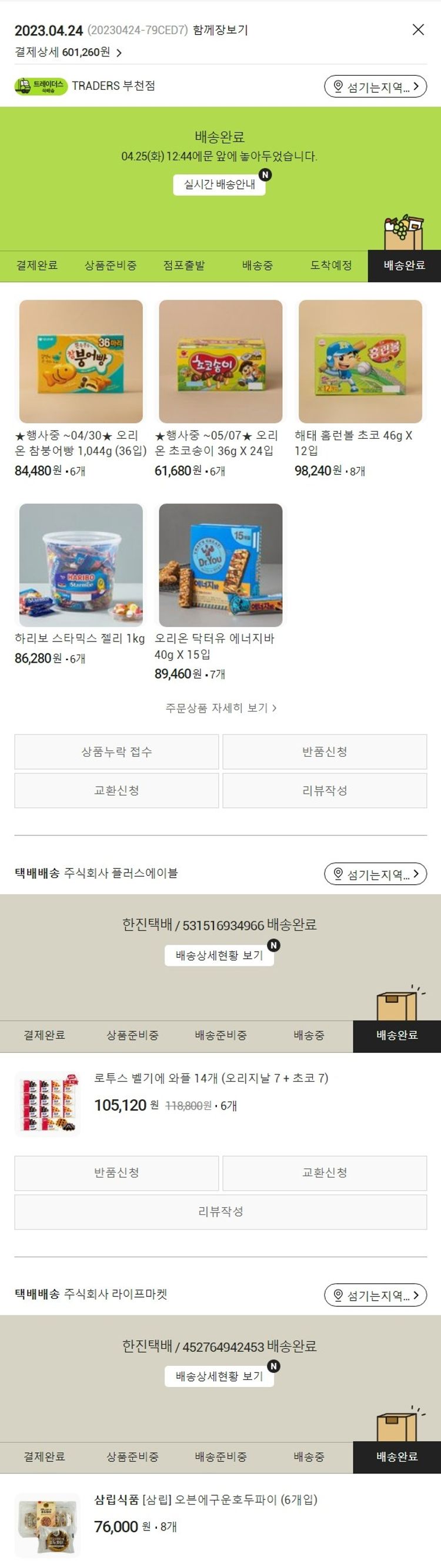Viewport: 441px width, 1568px height.
Task: Open 오리온 닥터유 에너지바 product
Action: (220, 565)
